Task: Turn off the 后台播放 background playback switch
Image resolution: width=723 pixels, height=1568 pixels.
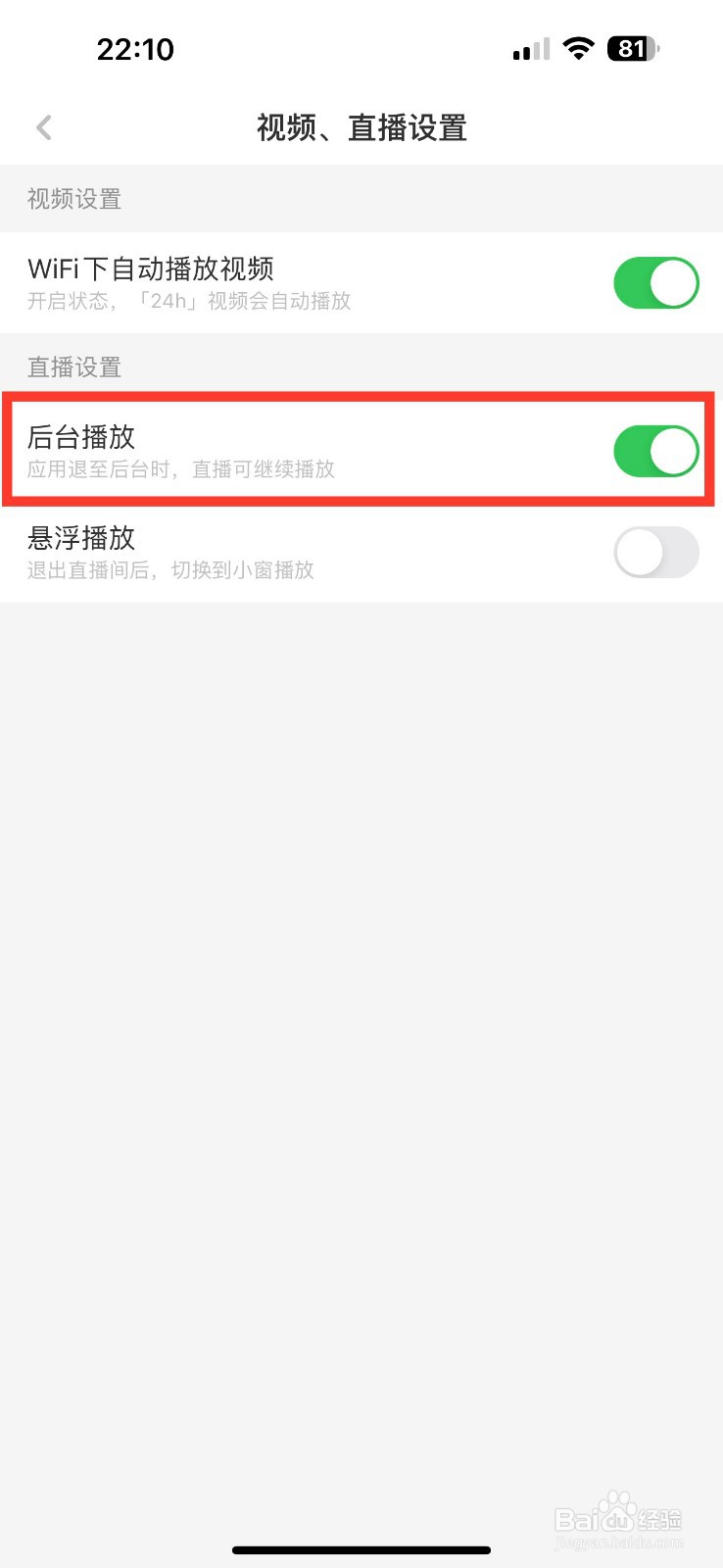Action: tap(655, 451)
